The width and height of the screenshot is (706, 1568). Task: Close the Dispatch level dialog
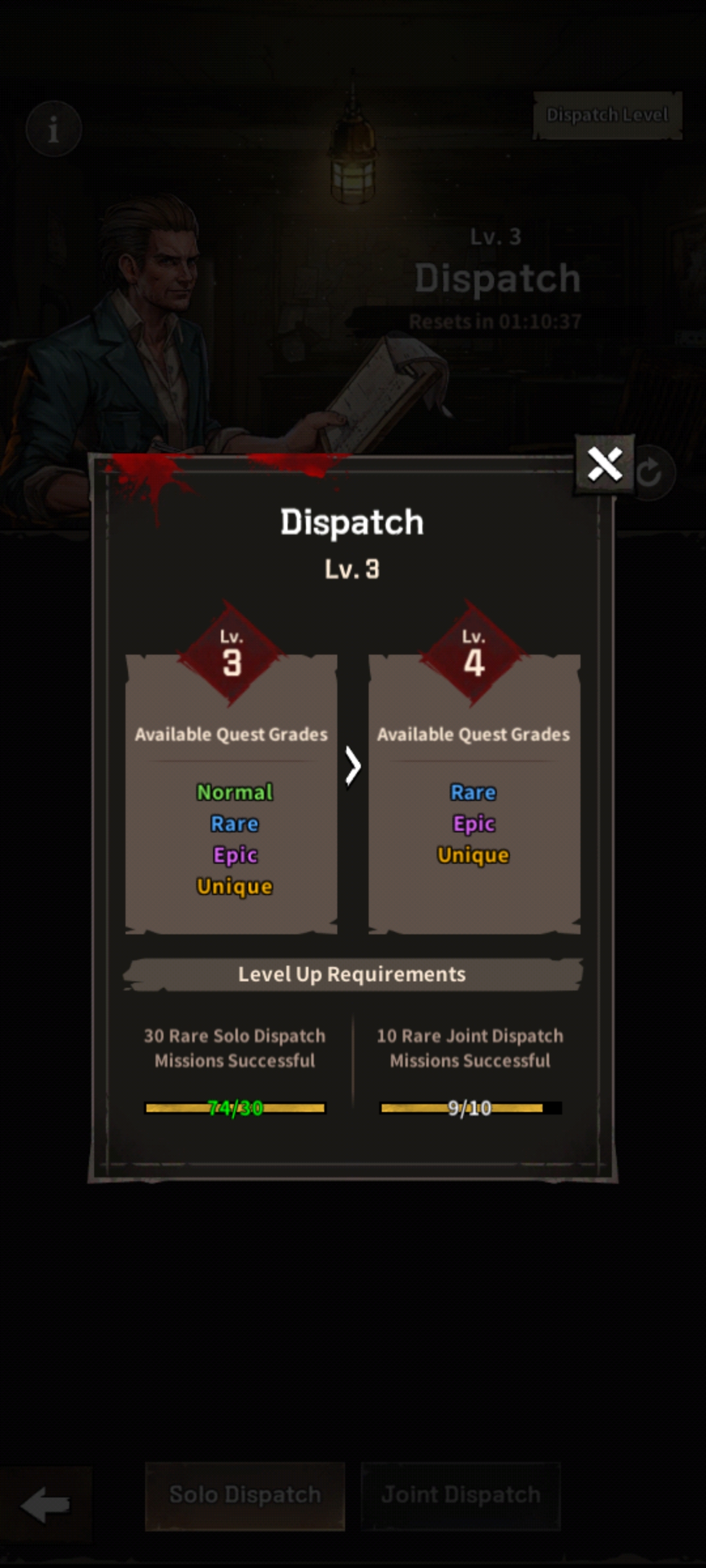tap(605, 465)
